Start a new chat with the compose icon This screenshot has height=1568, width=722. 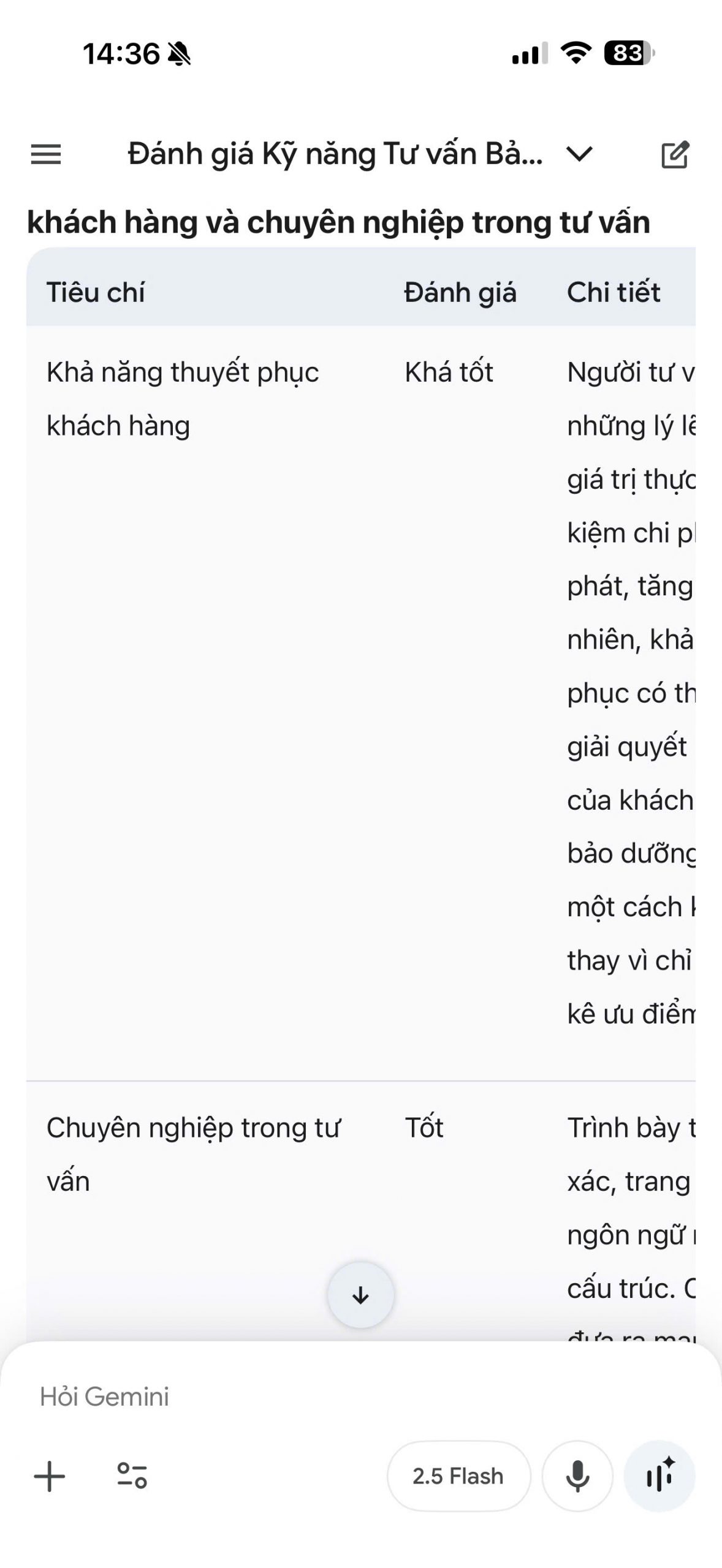[675, 154]
